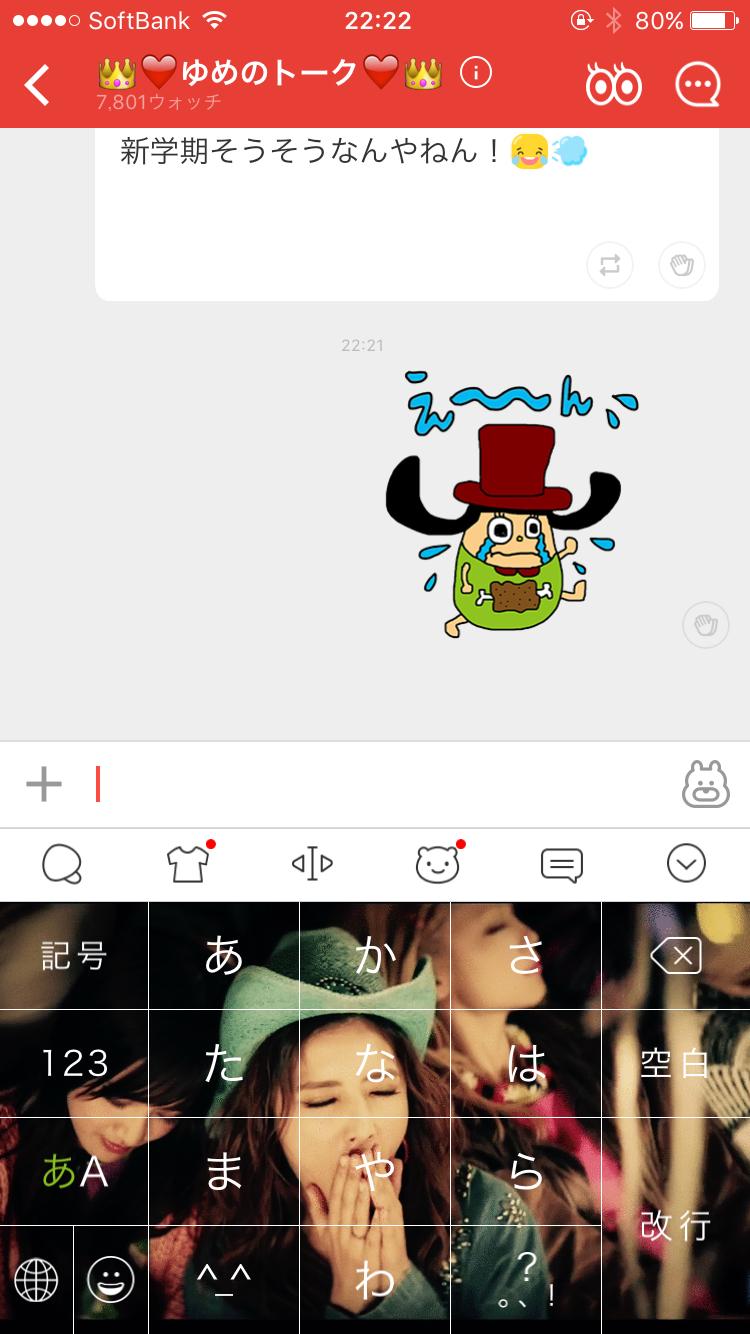Tap the search speech bubble on keyboard toolbar
This screenshot has height=1334, width=750.
(62, 865)
